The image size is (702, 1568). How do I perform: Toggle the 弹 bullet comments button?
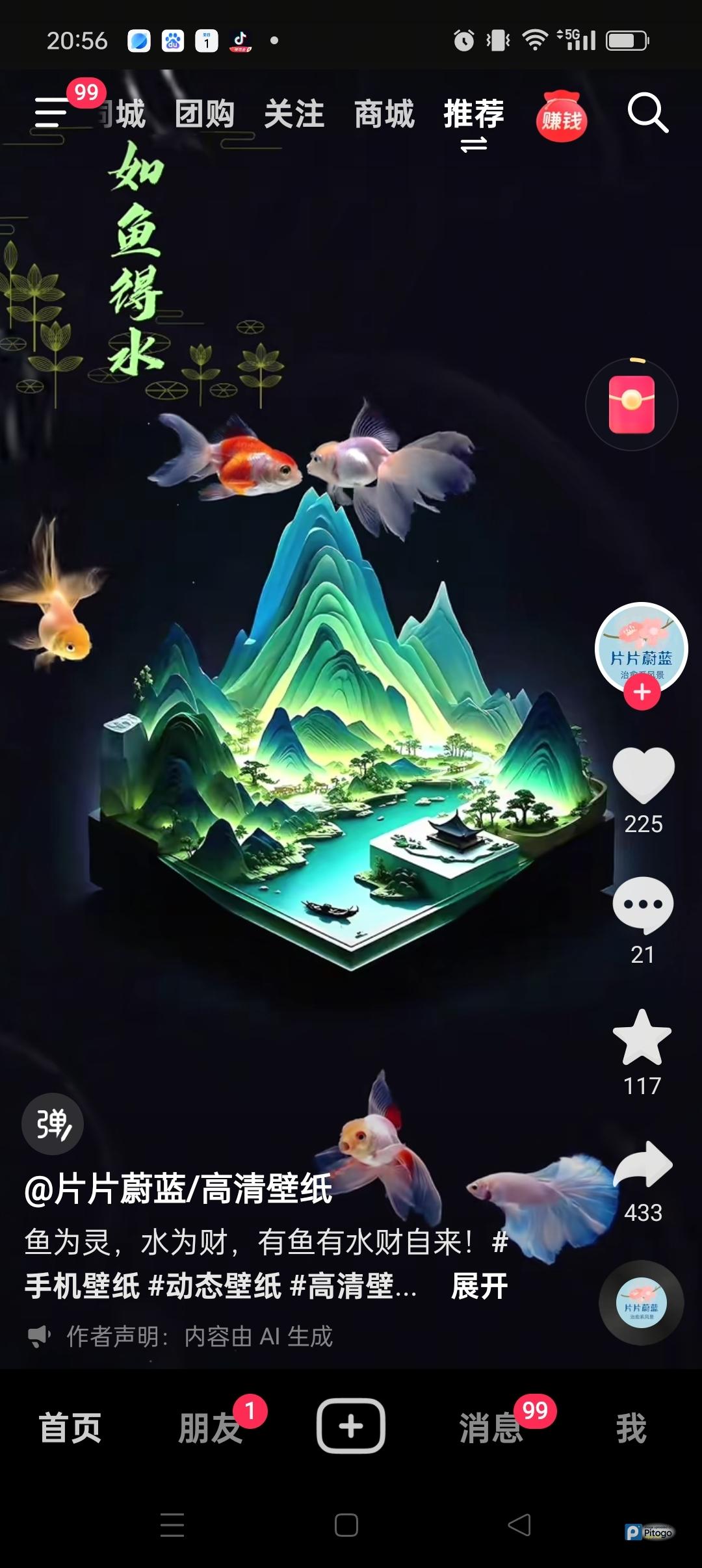(53, 1124)
